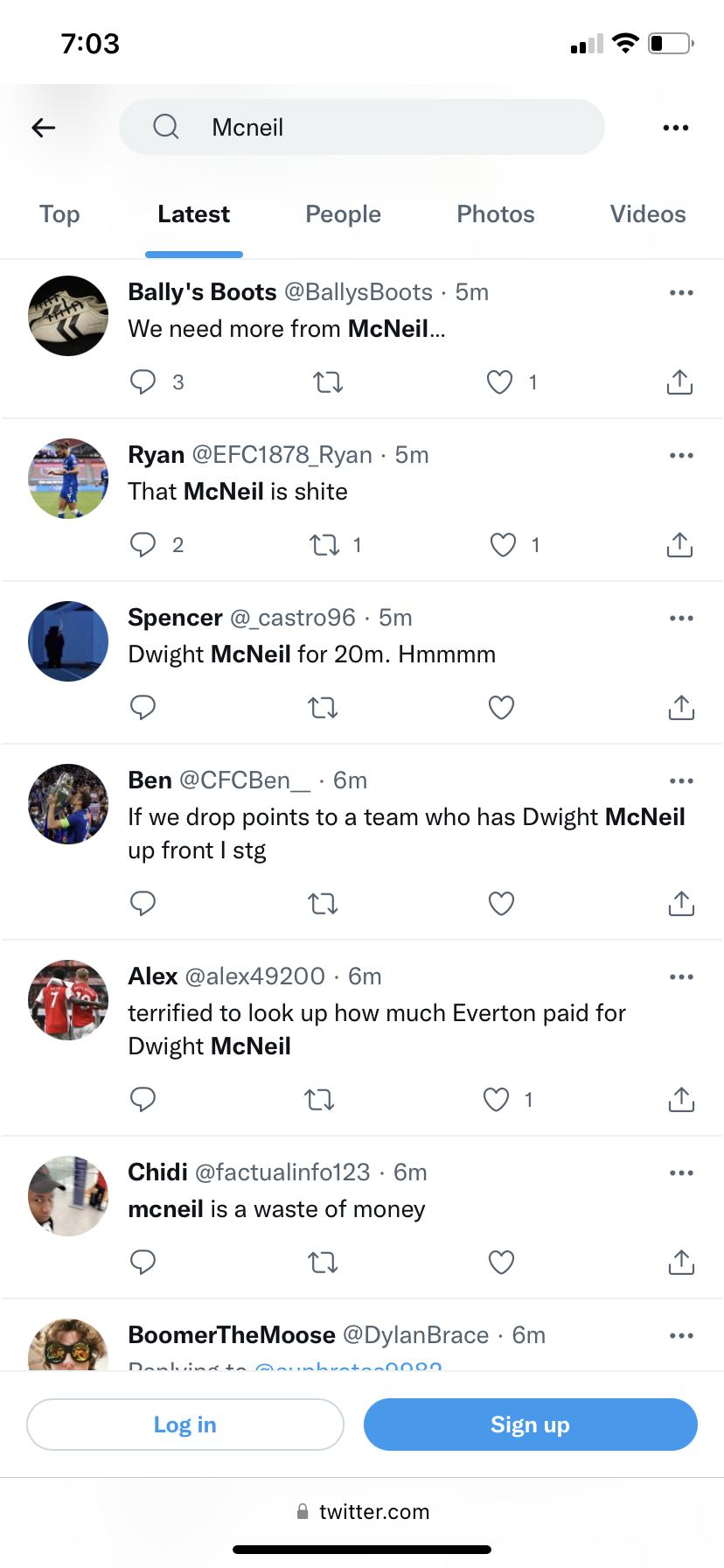Share Ryan's tweet

click(679, 545)
